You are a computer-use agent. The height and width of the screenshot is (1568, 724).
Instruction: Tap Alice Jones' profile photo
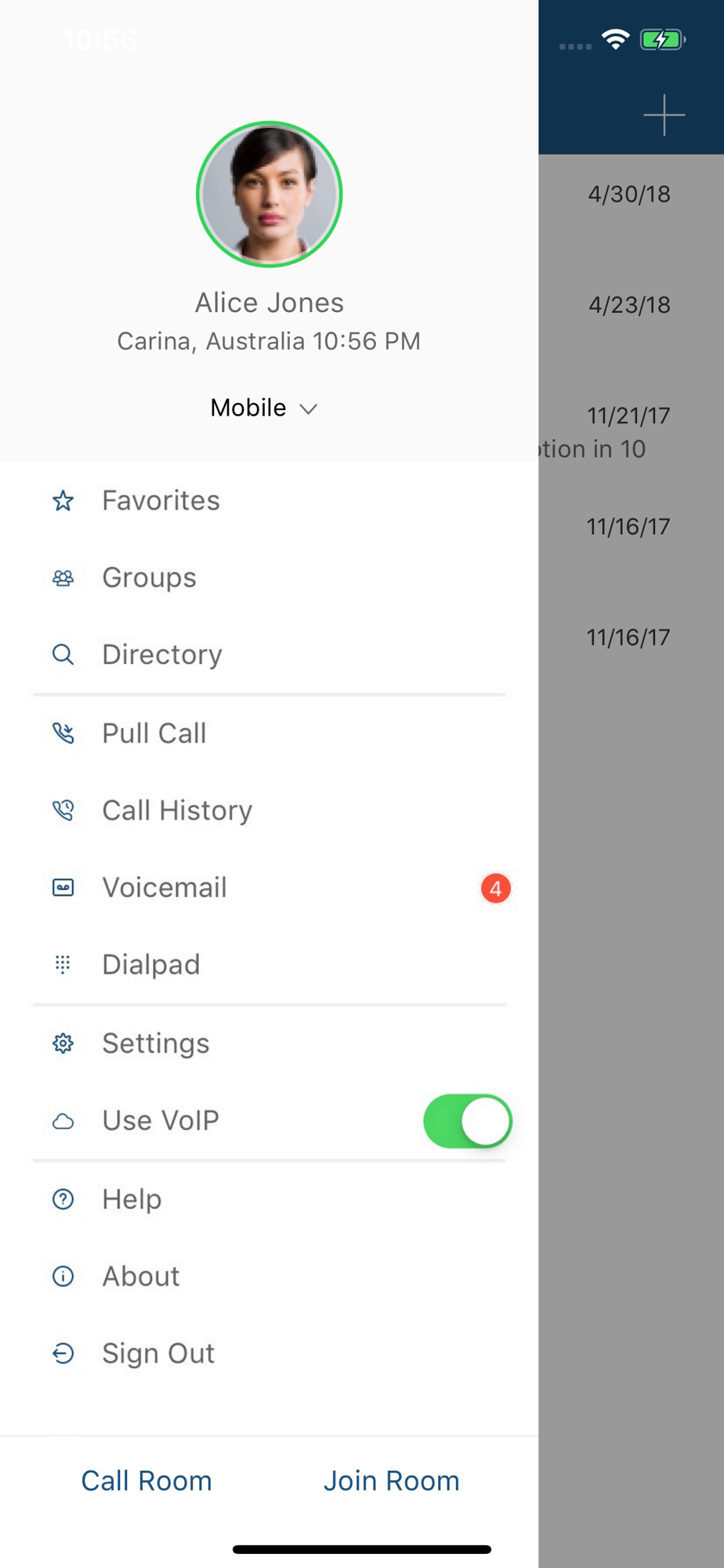269,194
